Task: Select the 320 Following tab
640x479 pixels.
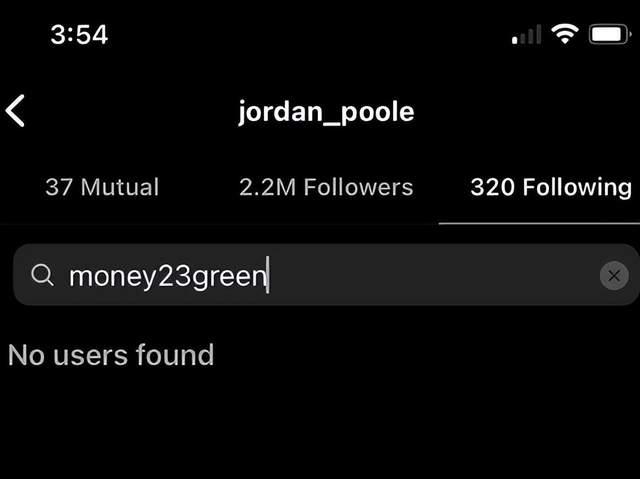Action: (550, 187)
